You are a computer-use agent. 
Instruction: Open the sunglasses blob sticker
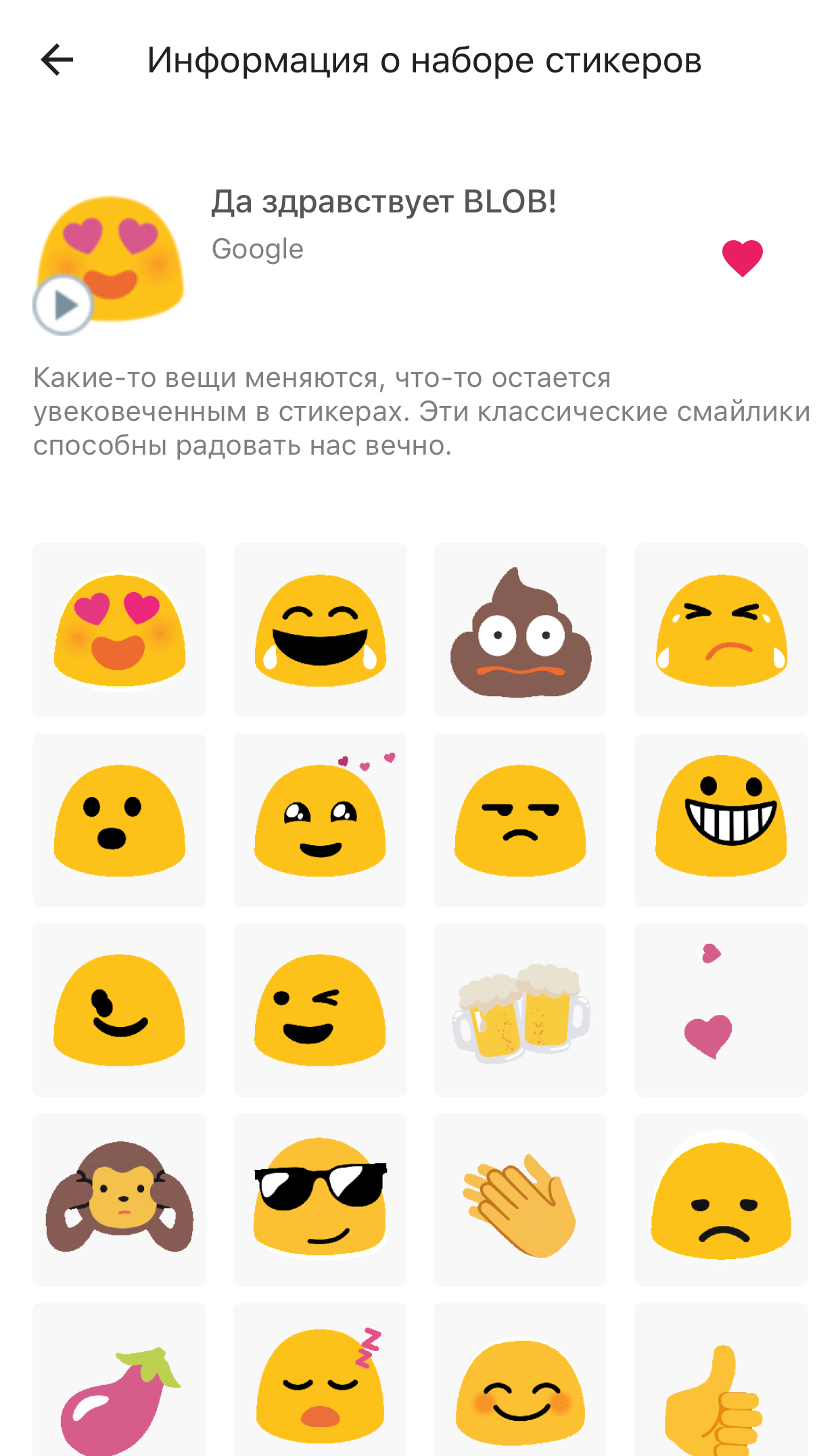[x=320, y=1200]
